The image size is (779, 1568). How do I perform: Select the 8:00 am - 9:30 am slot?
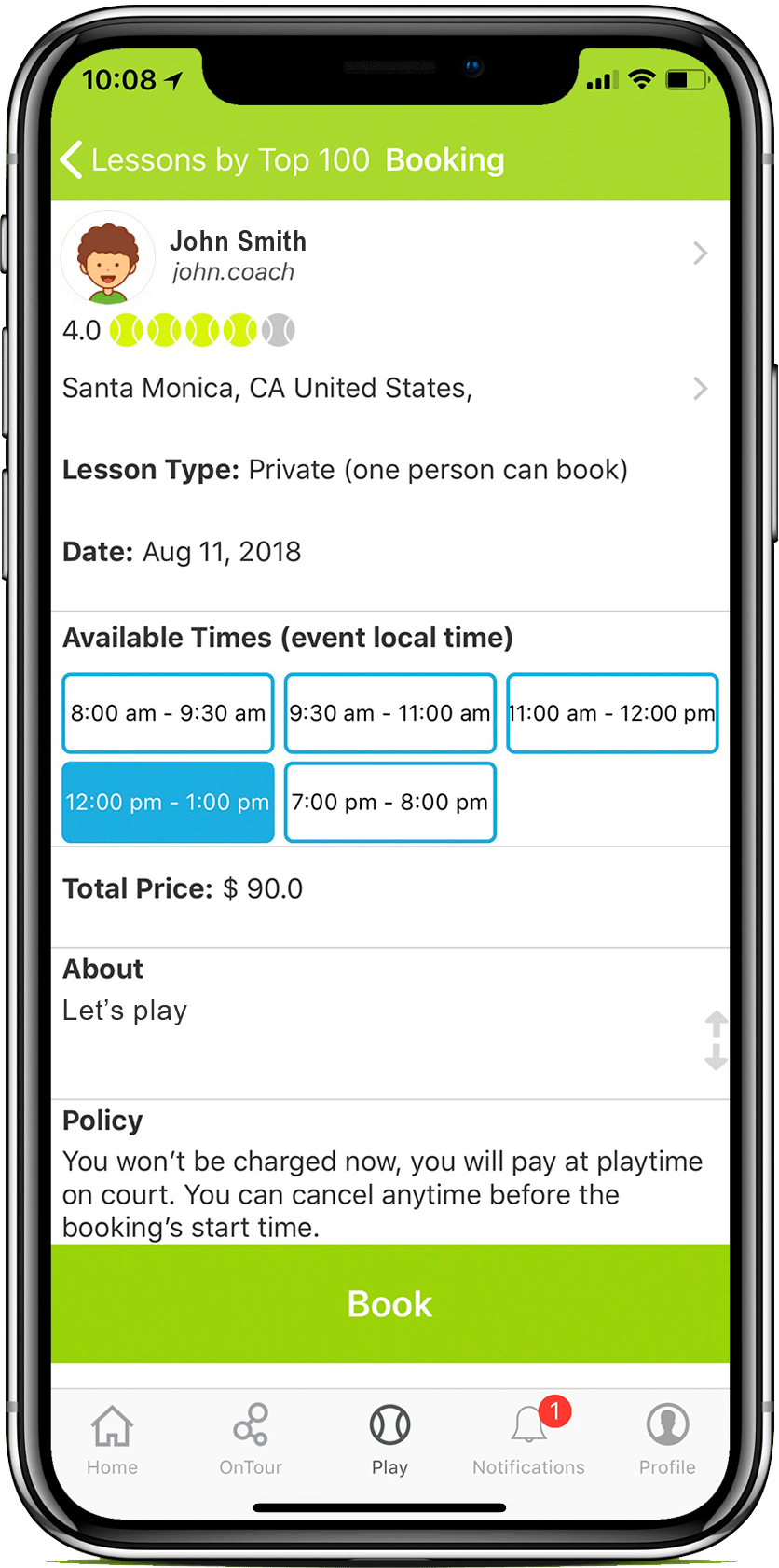pyautogui.click(x=168, y=713)
